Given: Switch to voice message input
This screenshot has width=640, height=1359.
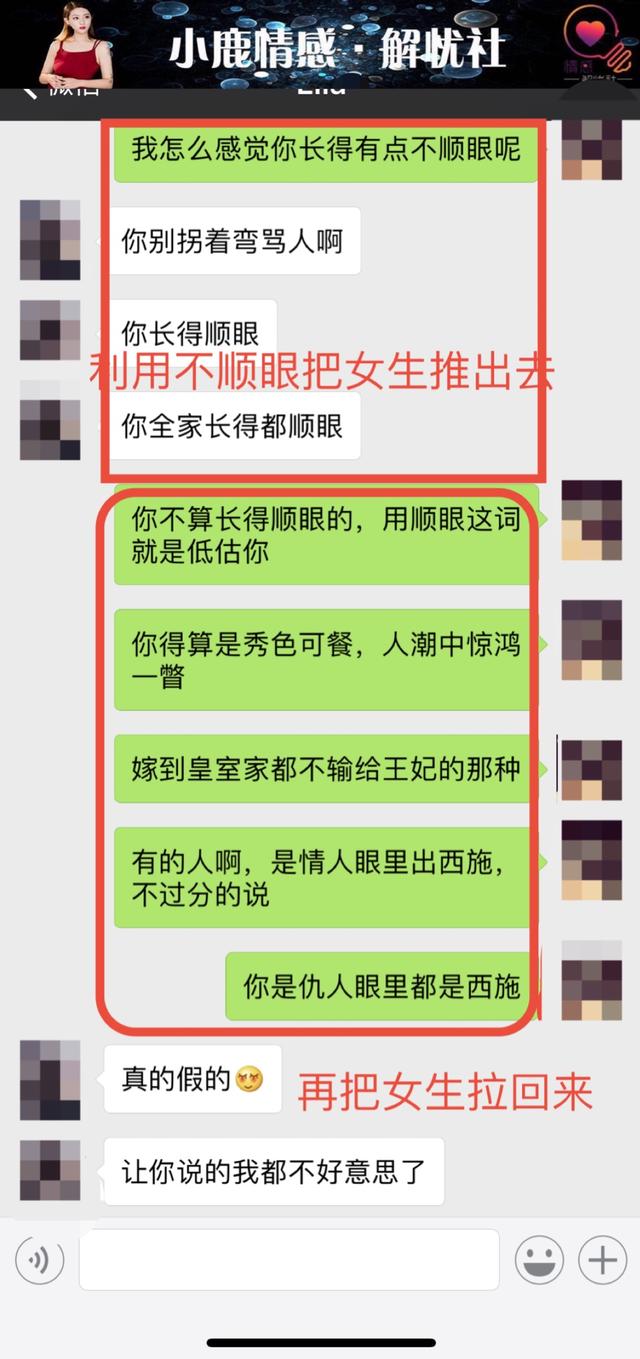Looking at the screenshot, I should point(40,1260).
